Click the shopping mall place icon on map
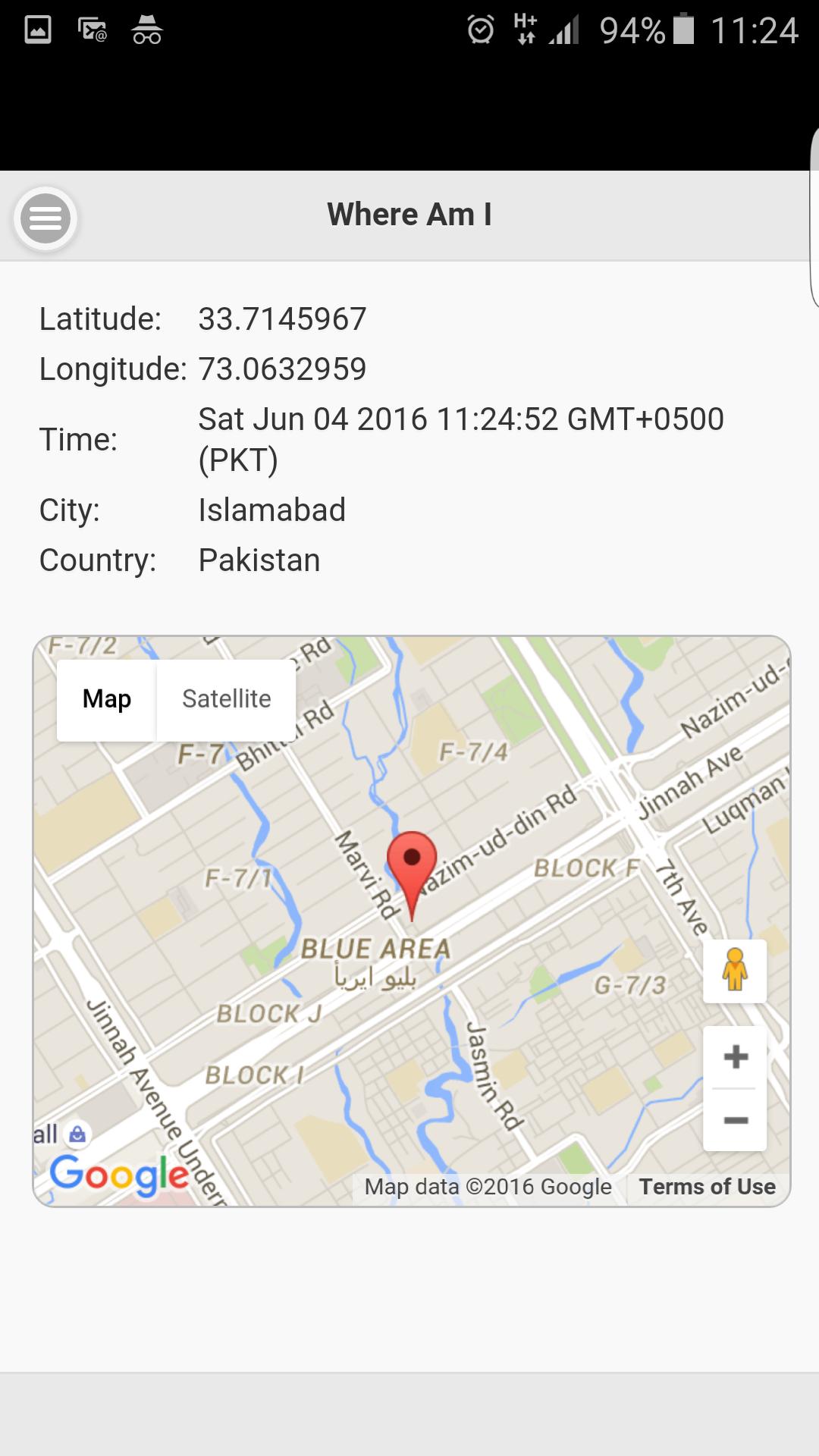The image size is (819, 1456). (x=76, y=1133)
